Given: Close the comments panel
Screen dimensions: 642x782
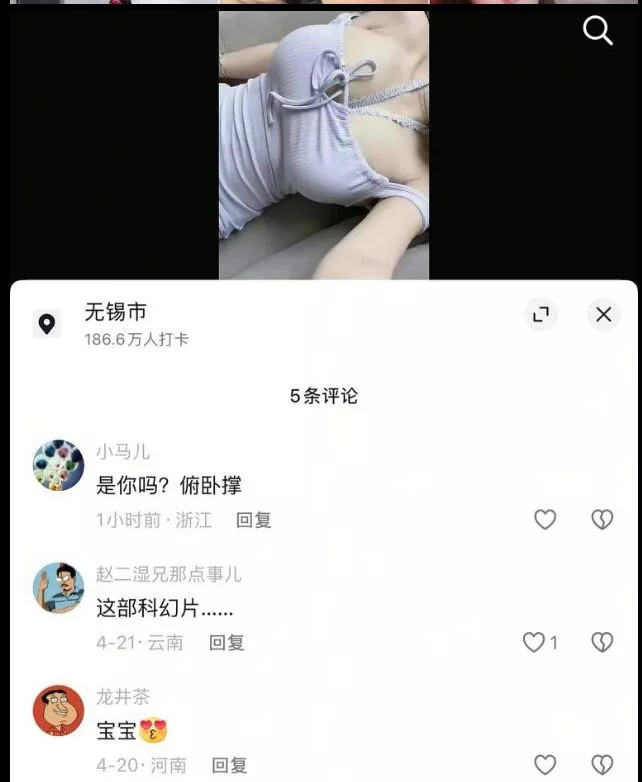Looking at the screenshot, I should point(603,315).
